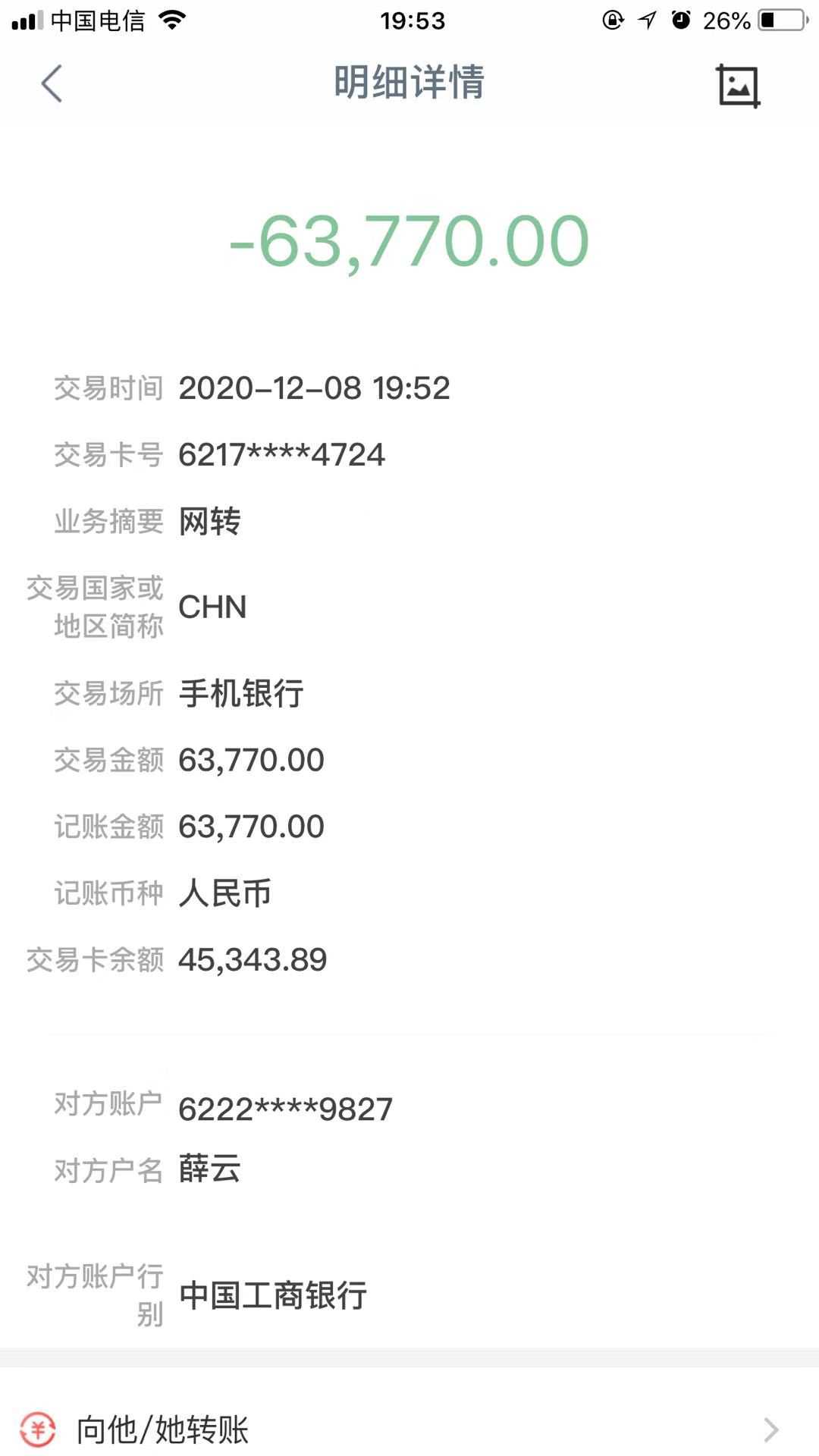Open the 向他/她转账 transfer row

click(x=409, y=1429)
